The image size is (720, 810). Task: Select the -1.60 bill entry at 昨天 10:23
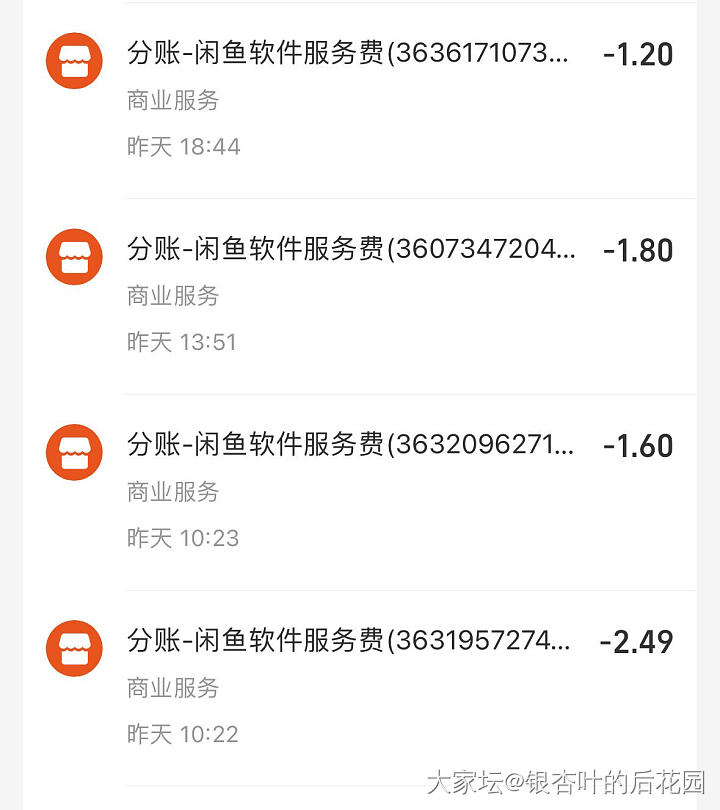coord(360,492)
